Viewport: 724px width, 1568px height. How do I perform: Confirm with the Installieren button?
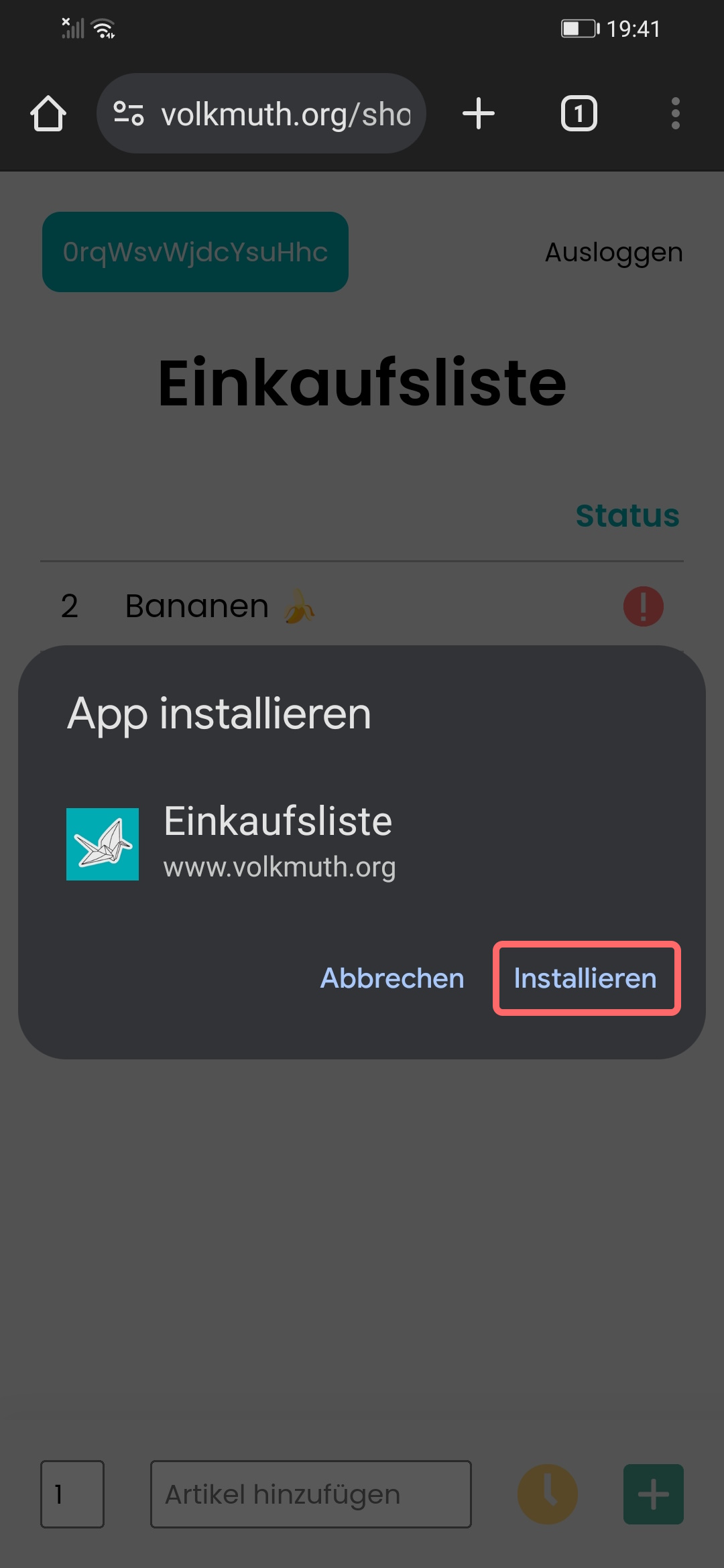[586, 978]
